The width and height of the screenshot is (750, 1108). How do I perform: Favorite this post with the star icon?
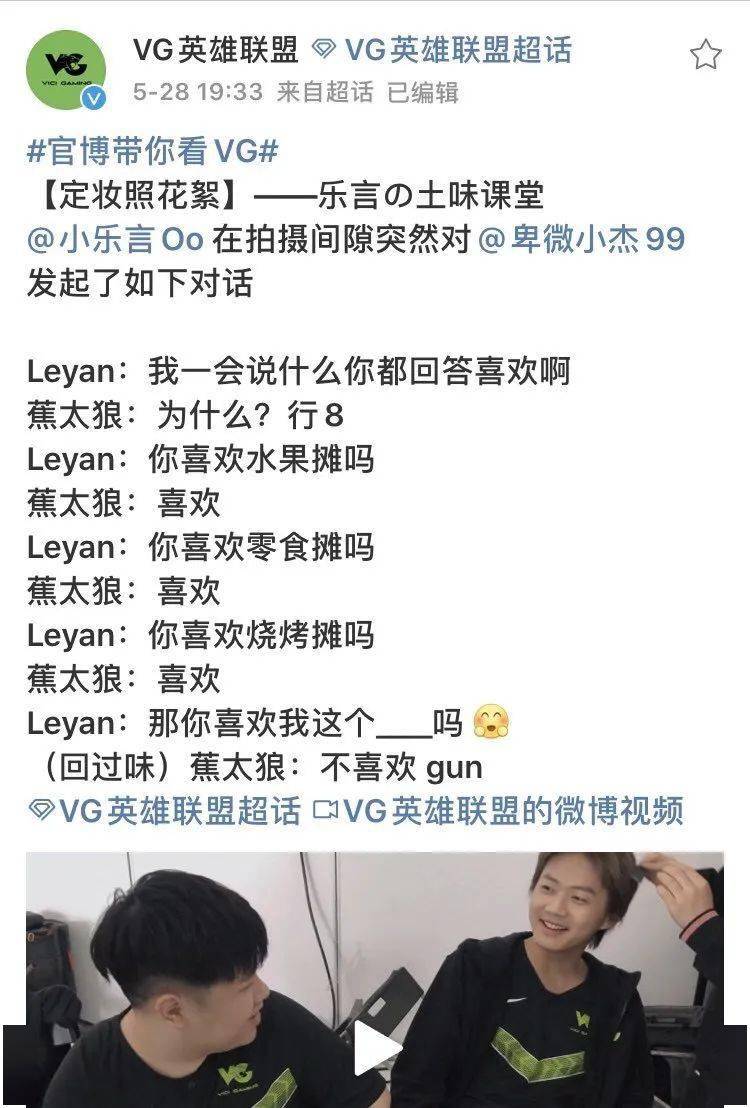tap(705, 54)
